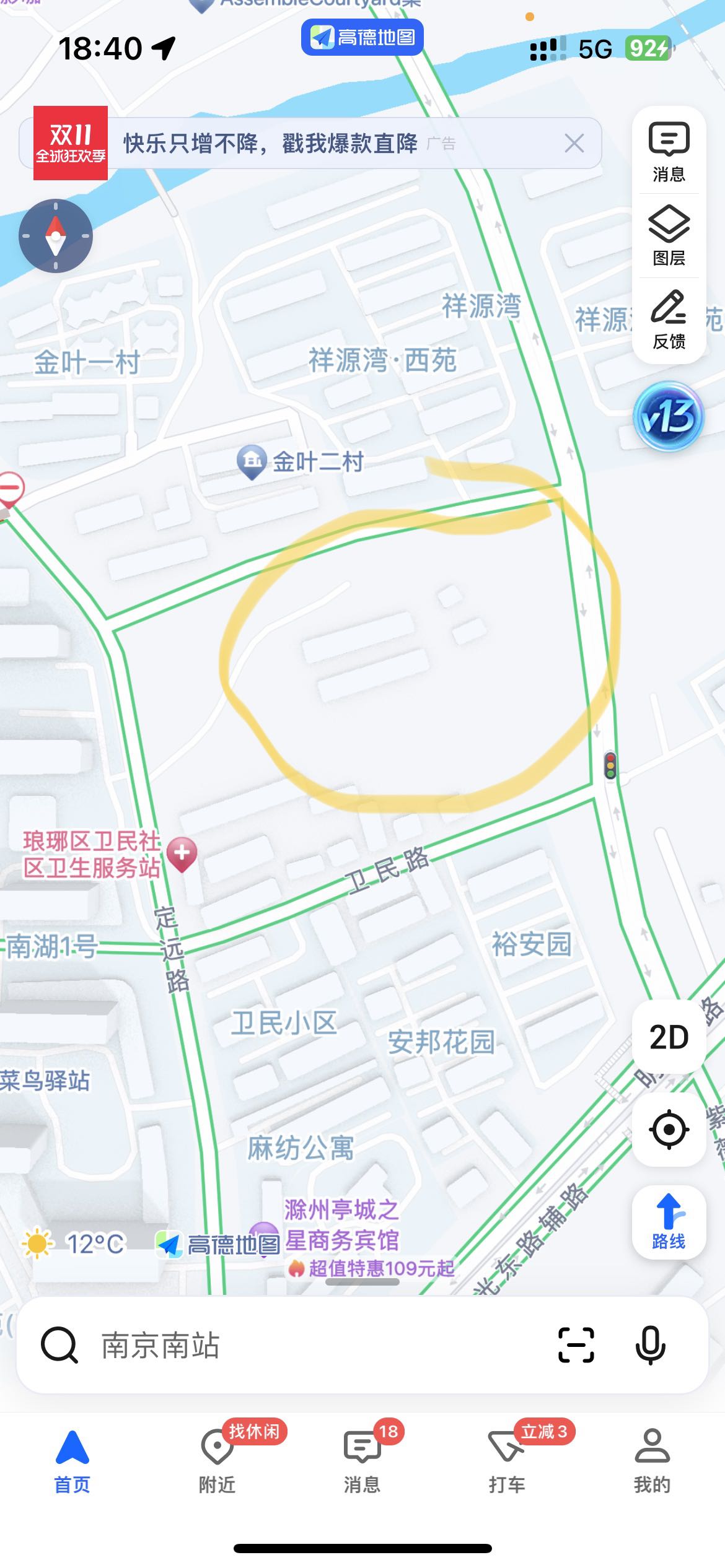Open the 反馈 feedback option
The image size is (725, 1568).
click(669, 319)
